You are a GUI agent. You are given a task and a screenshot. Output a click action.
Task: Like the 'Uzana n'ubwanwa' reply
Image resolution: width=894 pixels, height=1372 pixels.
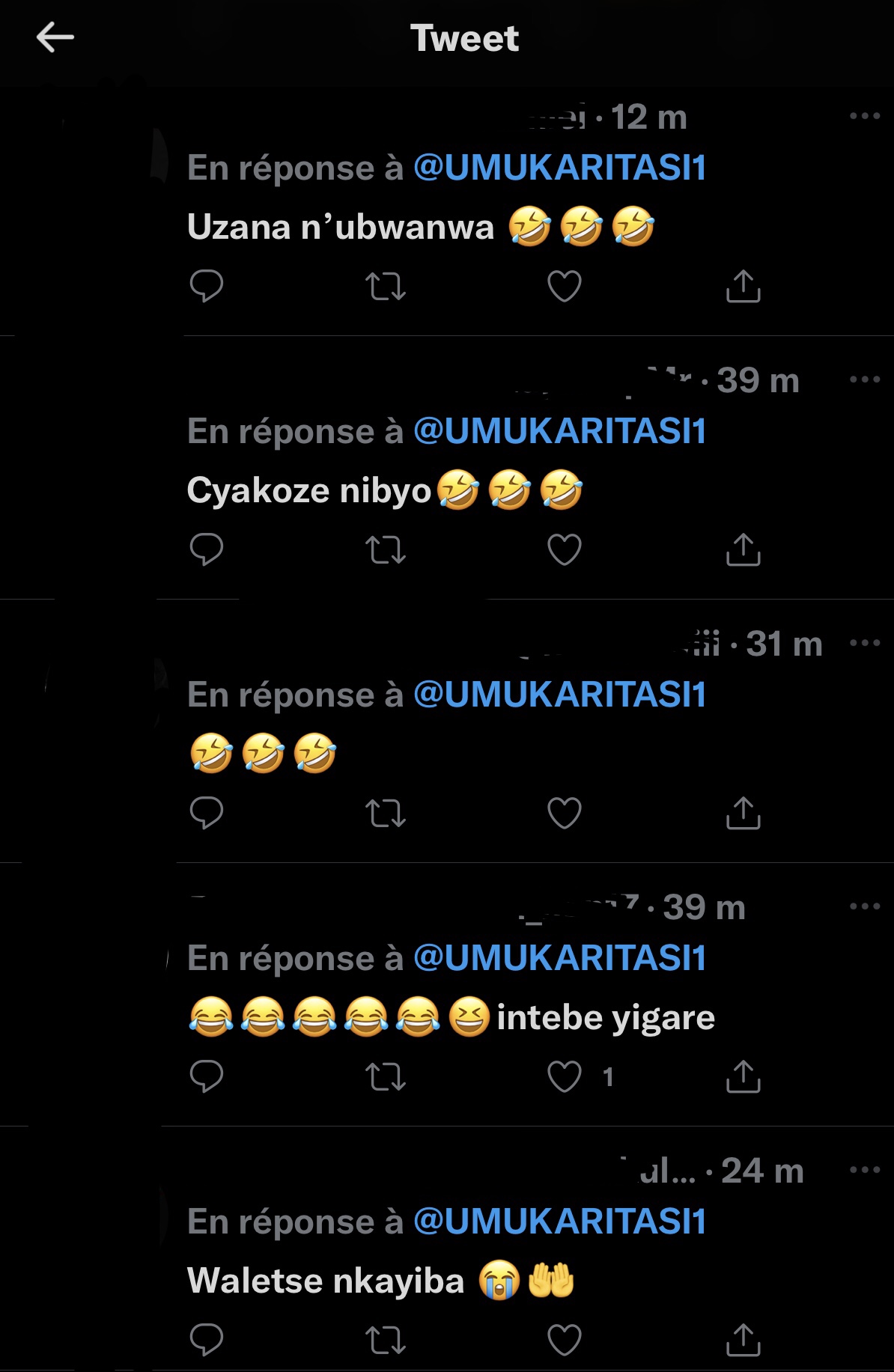point(564,286)
